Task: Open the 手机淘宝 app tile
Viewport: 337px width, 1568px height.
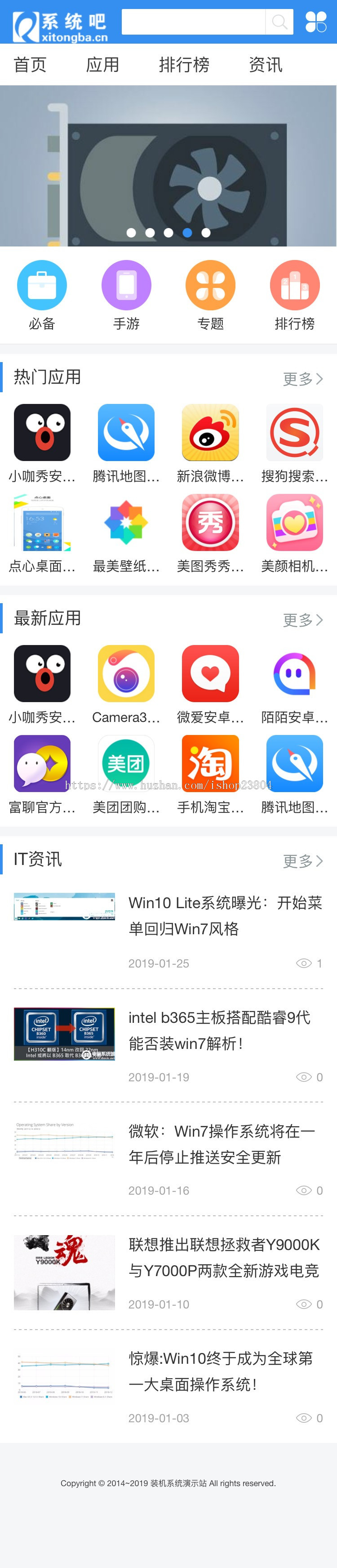Action: (210, 774)
